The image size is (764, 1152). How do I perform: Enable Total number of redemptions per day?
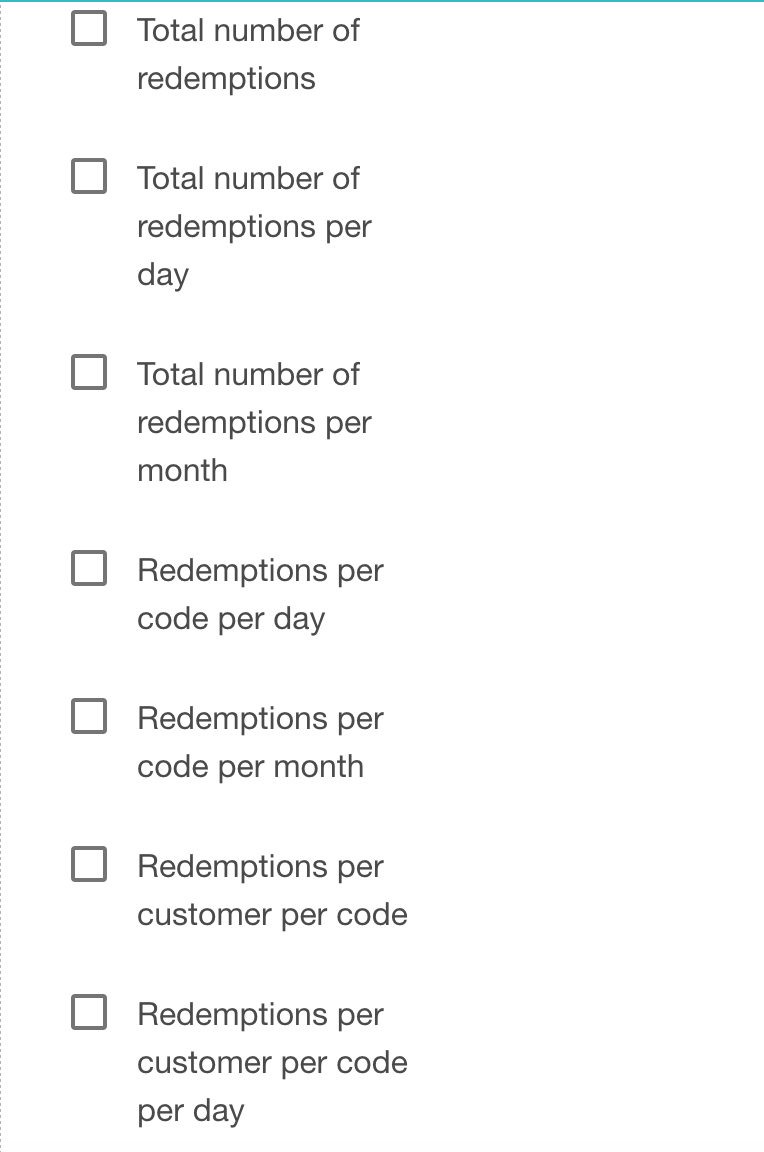[x=89, y=177]
